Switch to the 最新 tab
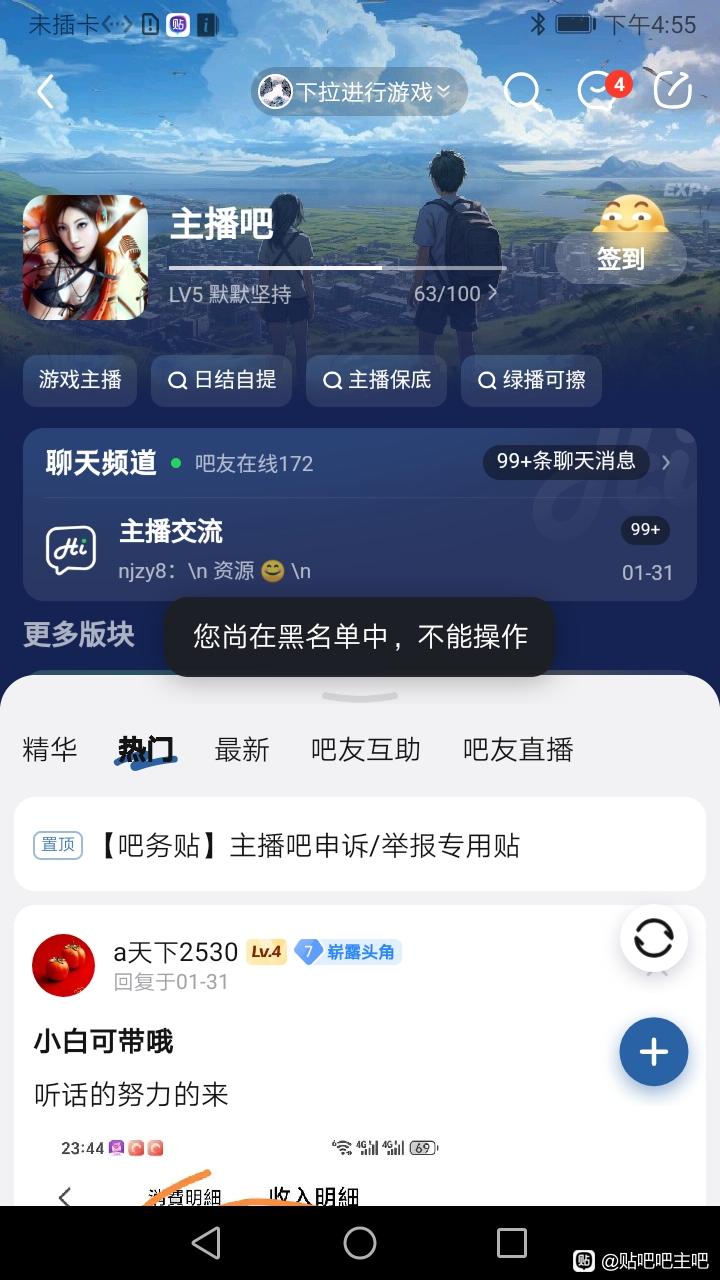The height and width of the screenshot is (1280, 720). (242, 749)
